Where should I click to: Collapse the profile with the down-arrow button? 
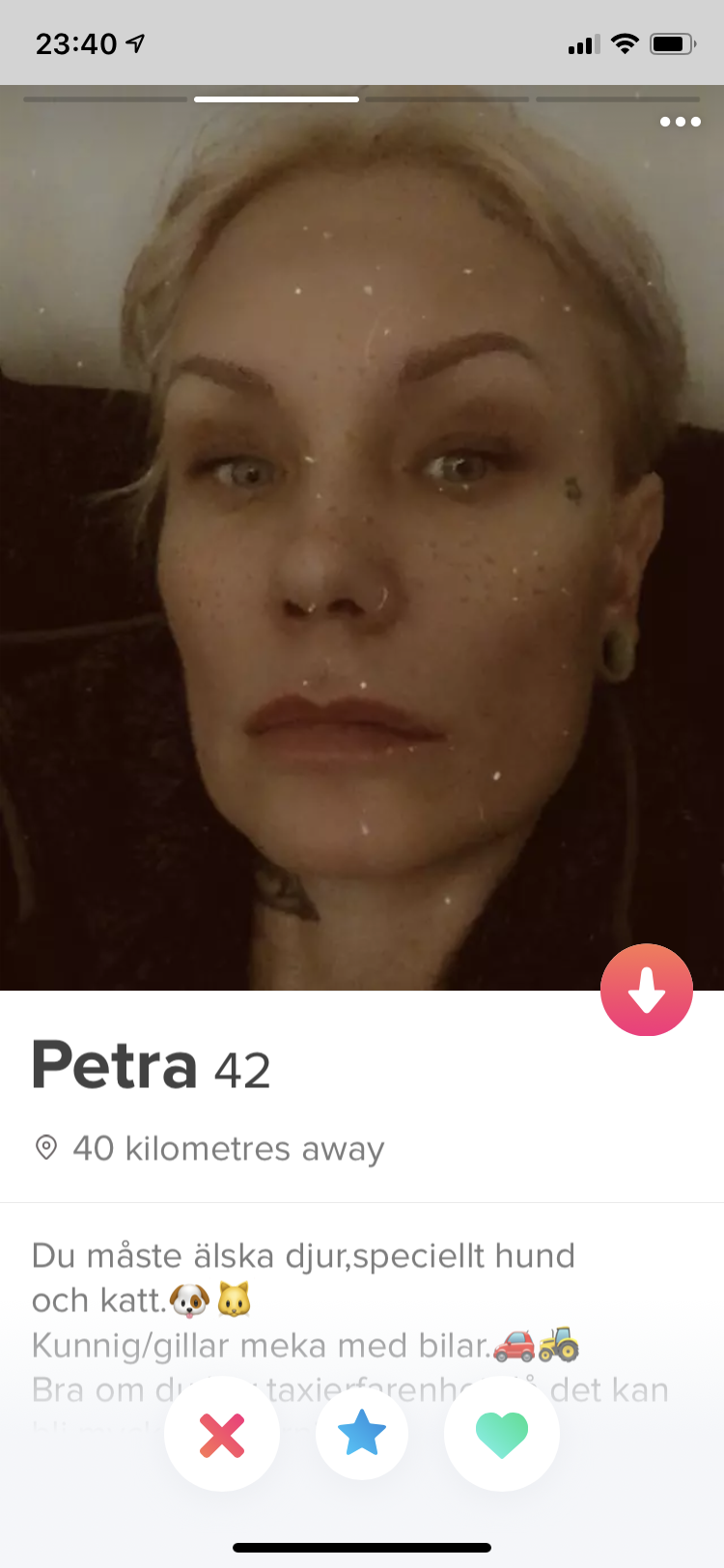point(647,990)
